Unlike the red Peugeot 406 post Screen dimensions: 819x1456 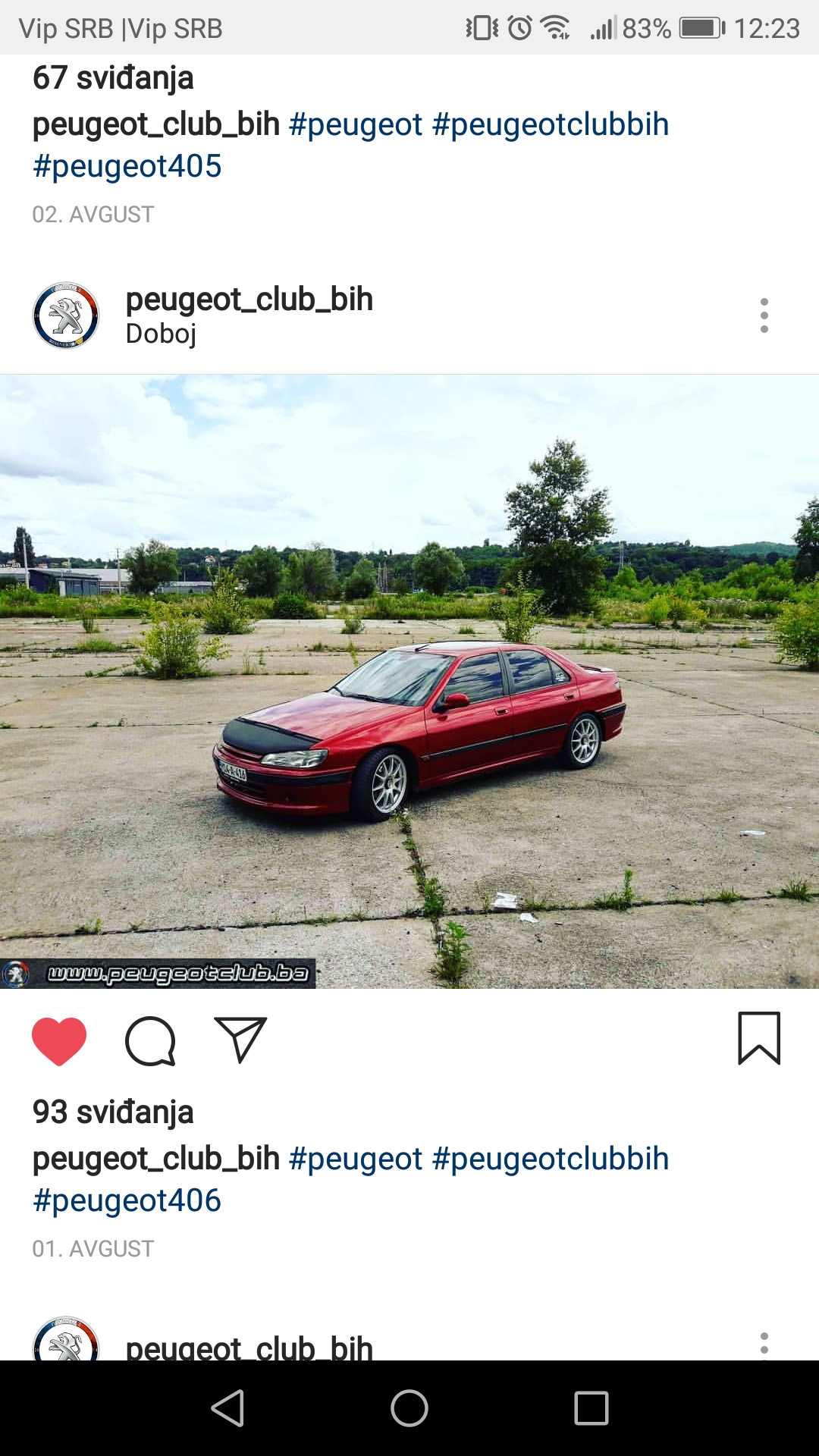point(59,1040)
